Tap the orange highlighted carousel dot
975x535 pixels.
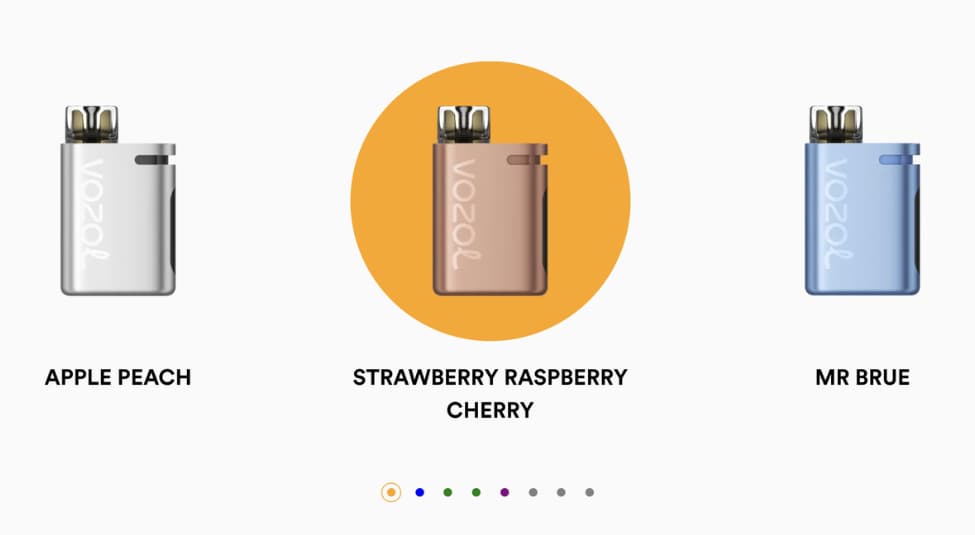click(x=391, y=492)
